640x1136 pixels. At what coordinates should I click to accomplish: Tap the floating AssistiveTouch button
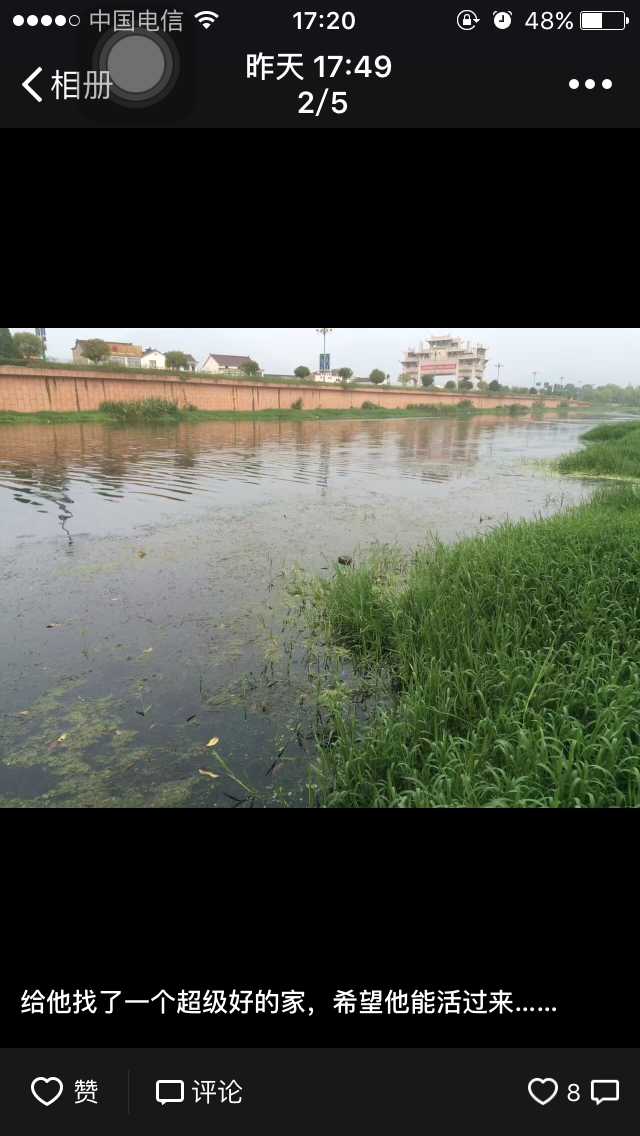coord(136,63)
